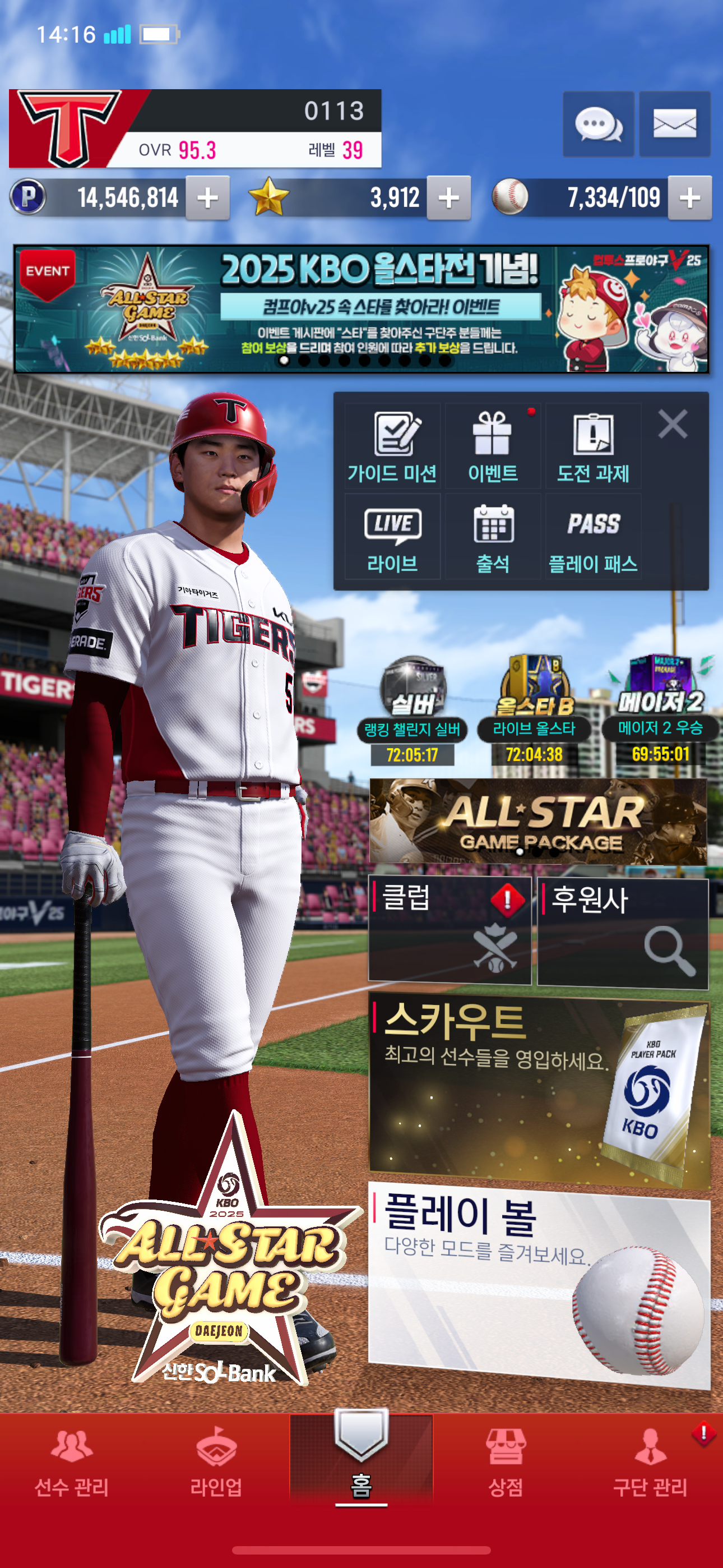This screenshot has height=1568, width=723.
Task: Add more stars with the plus button
Action: (448, 198)
